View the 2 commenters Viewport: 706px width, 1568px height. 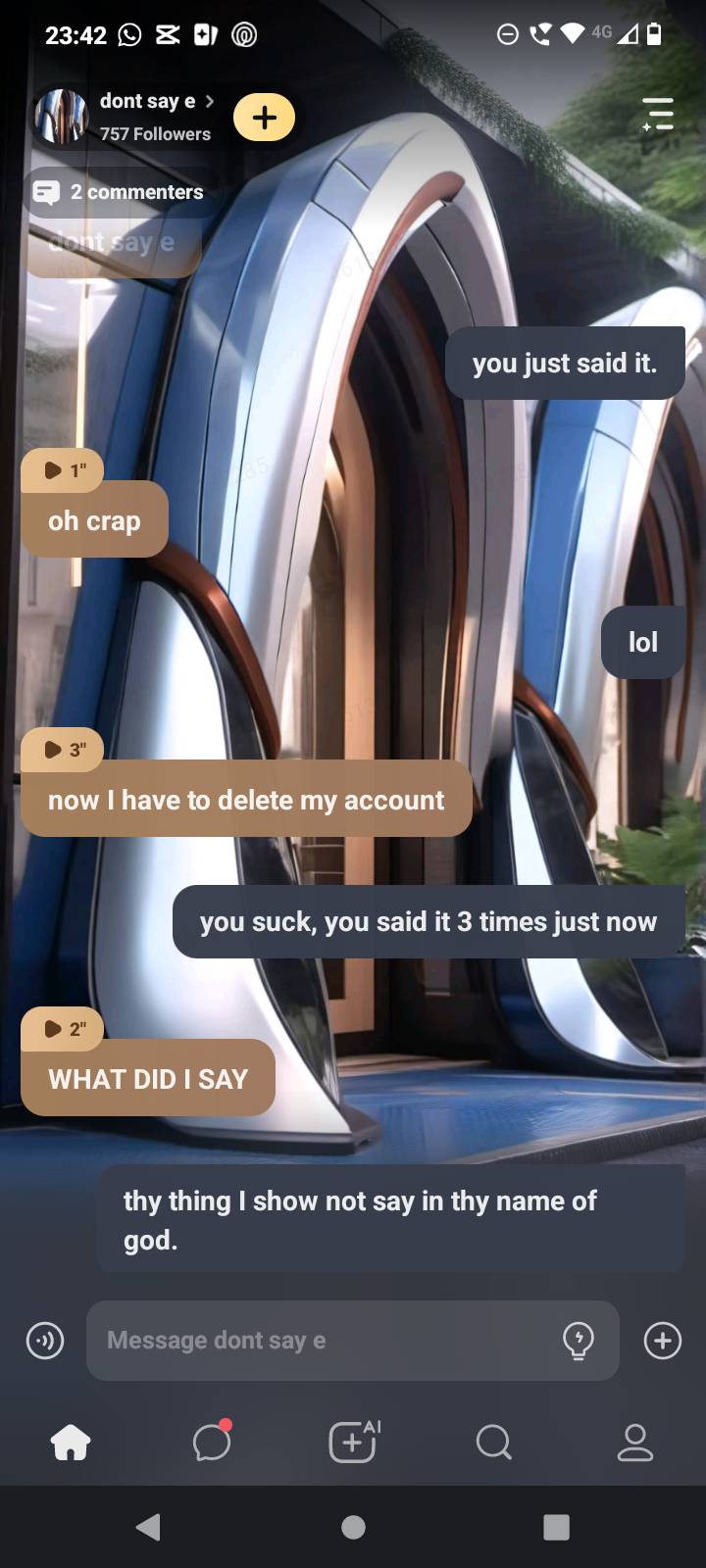point(120,192)
